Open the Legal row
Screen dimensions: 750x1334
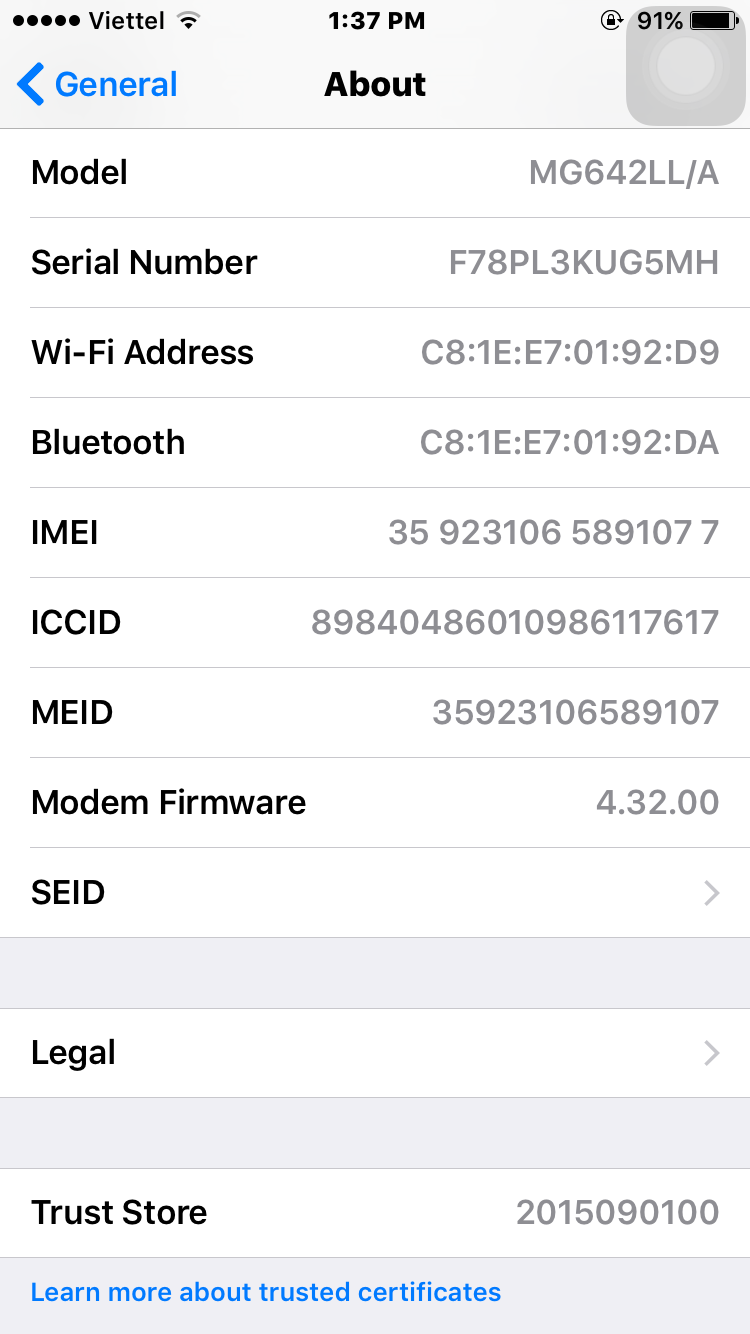point(375,1052)
